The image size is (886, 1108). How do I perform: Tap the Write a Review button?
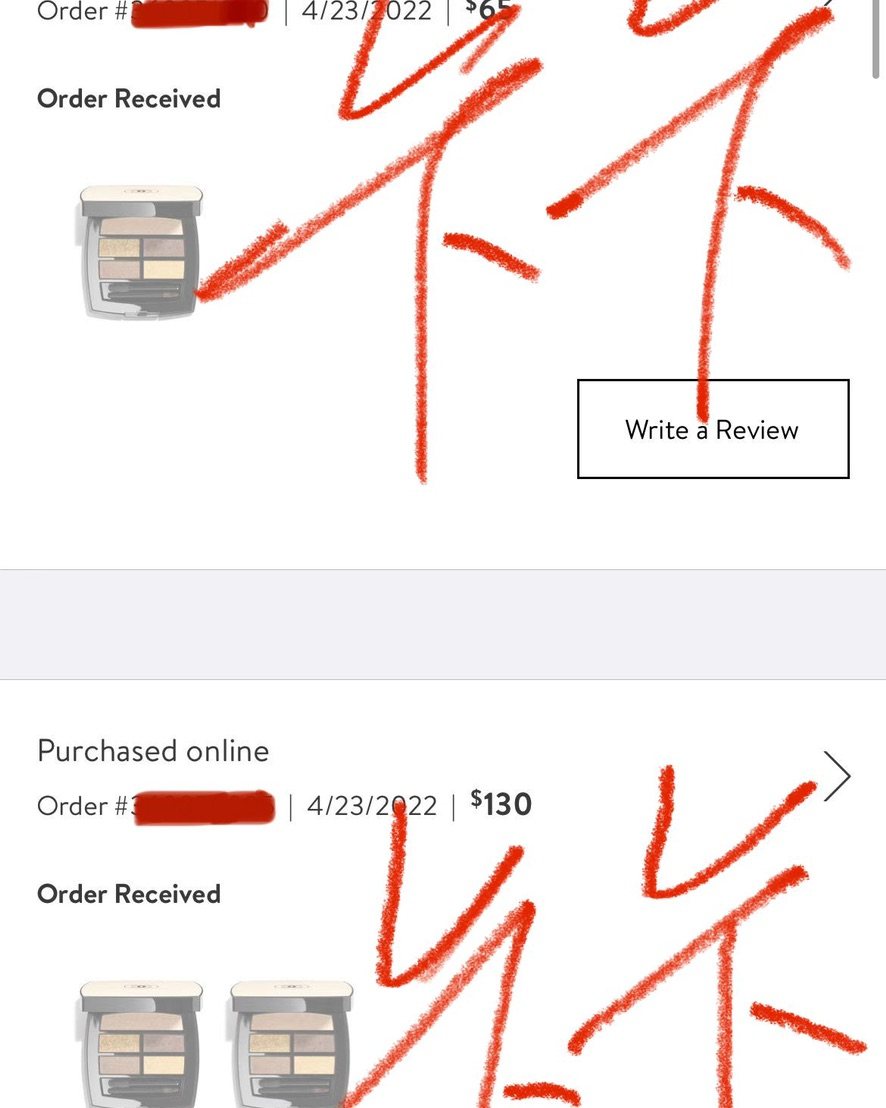713,429
